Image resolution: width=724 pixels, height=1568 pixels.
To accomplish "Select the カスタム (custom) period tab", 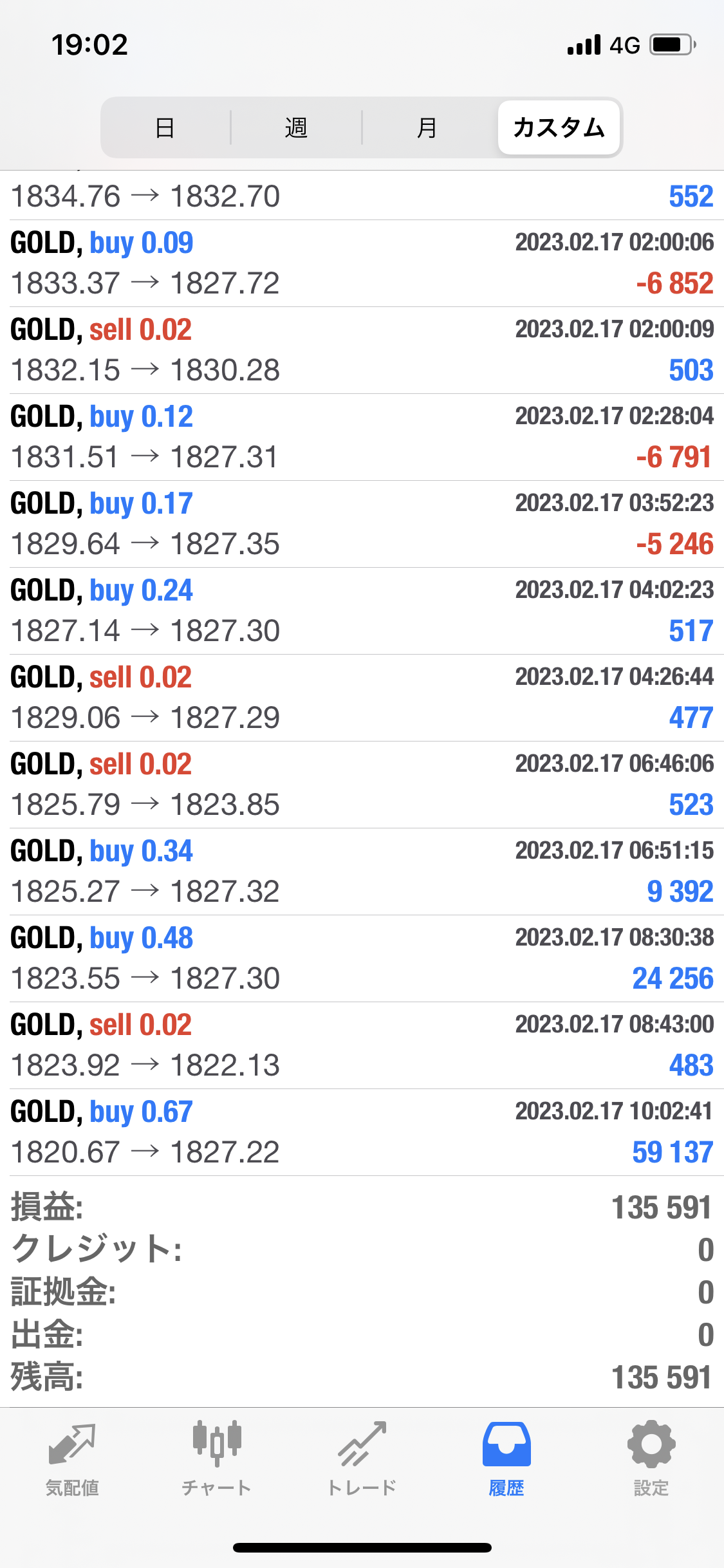I will click(559, 127).
